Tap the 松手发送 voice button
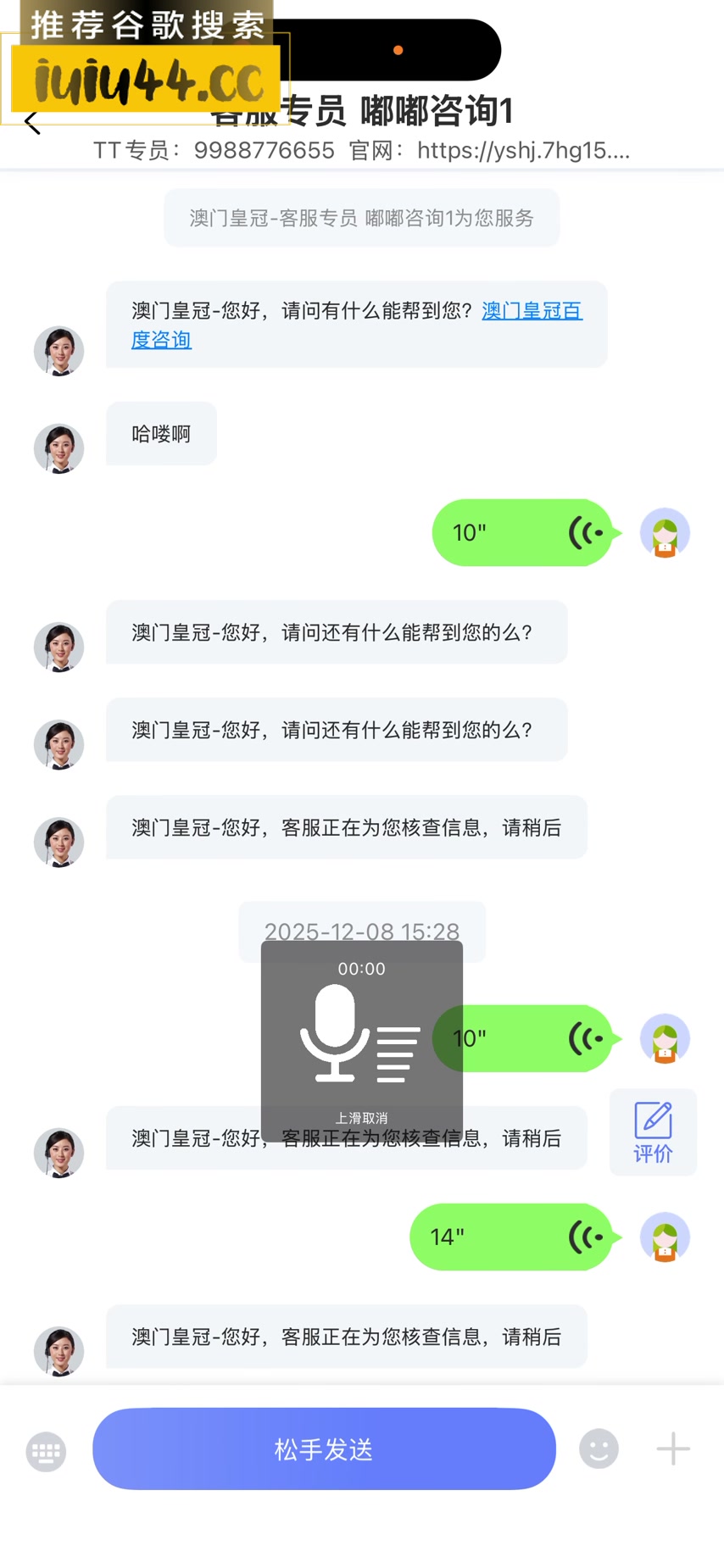Viewport: 724px width, 1568px height. coord(324,1449)
